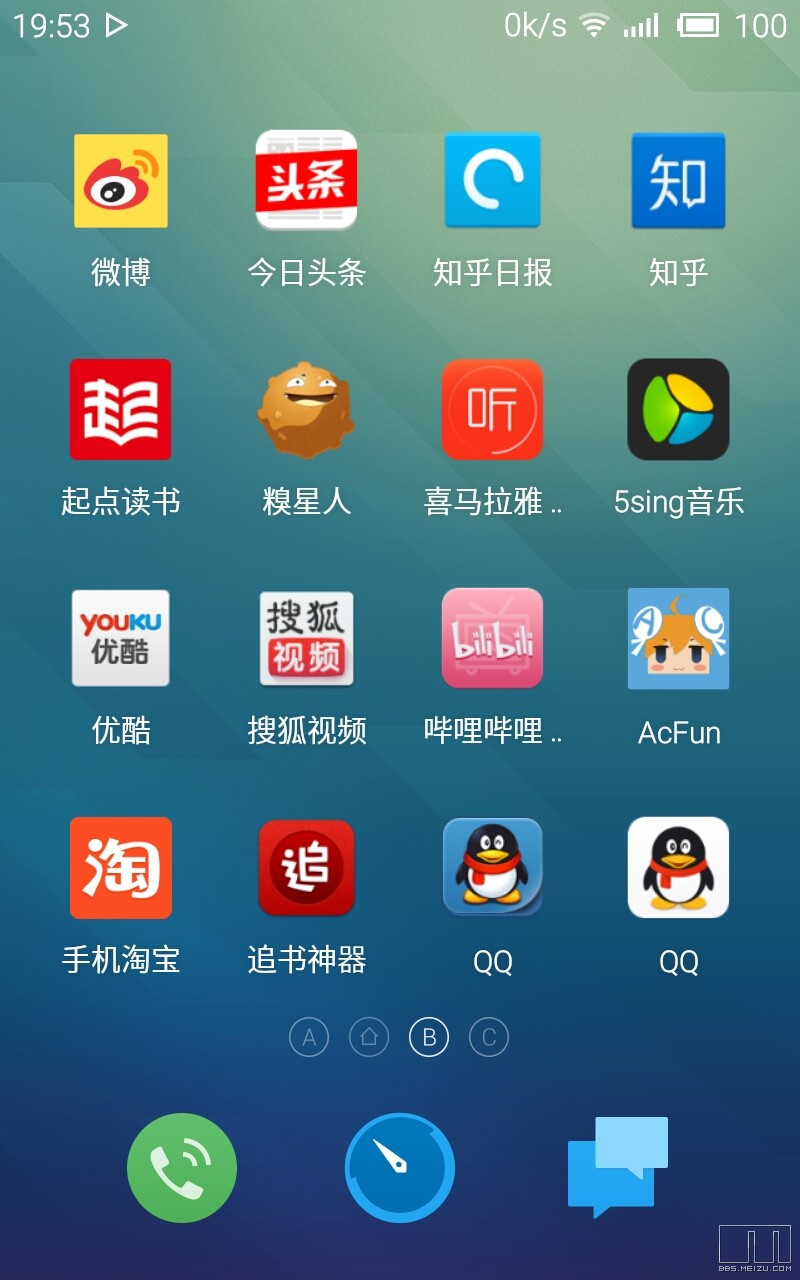
Task: Launch 追书神器 book app
Action: click(306, 868)
